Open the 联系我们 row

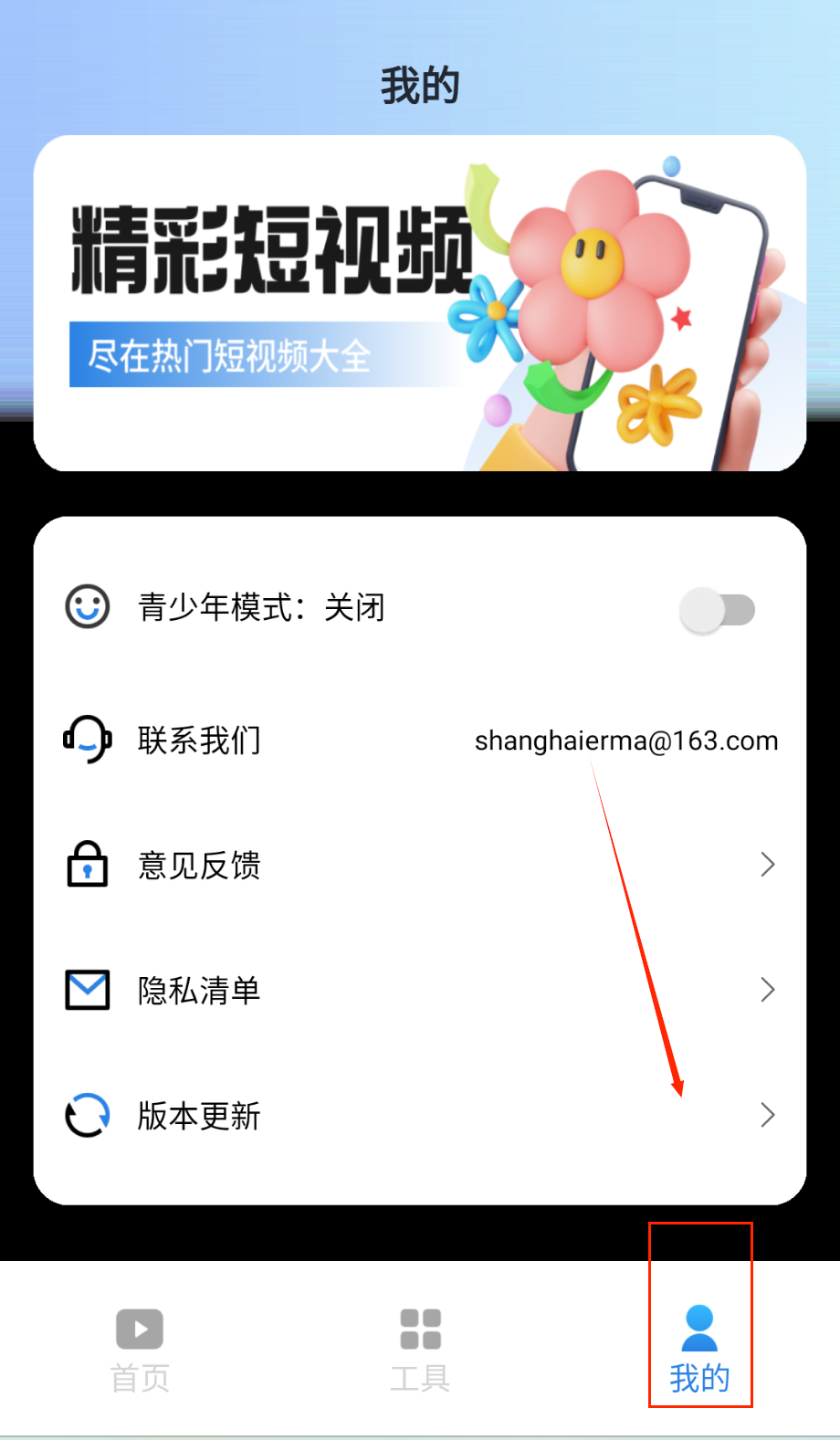coord(419,740)
